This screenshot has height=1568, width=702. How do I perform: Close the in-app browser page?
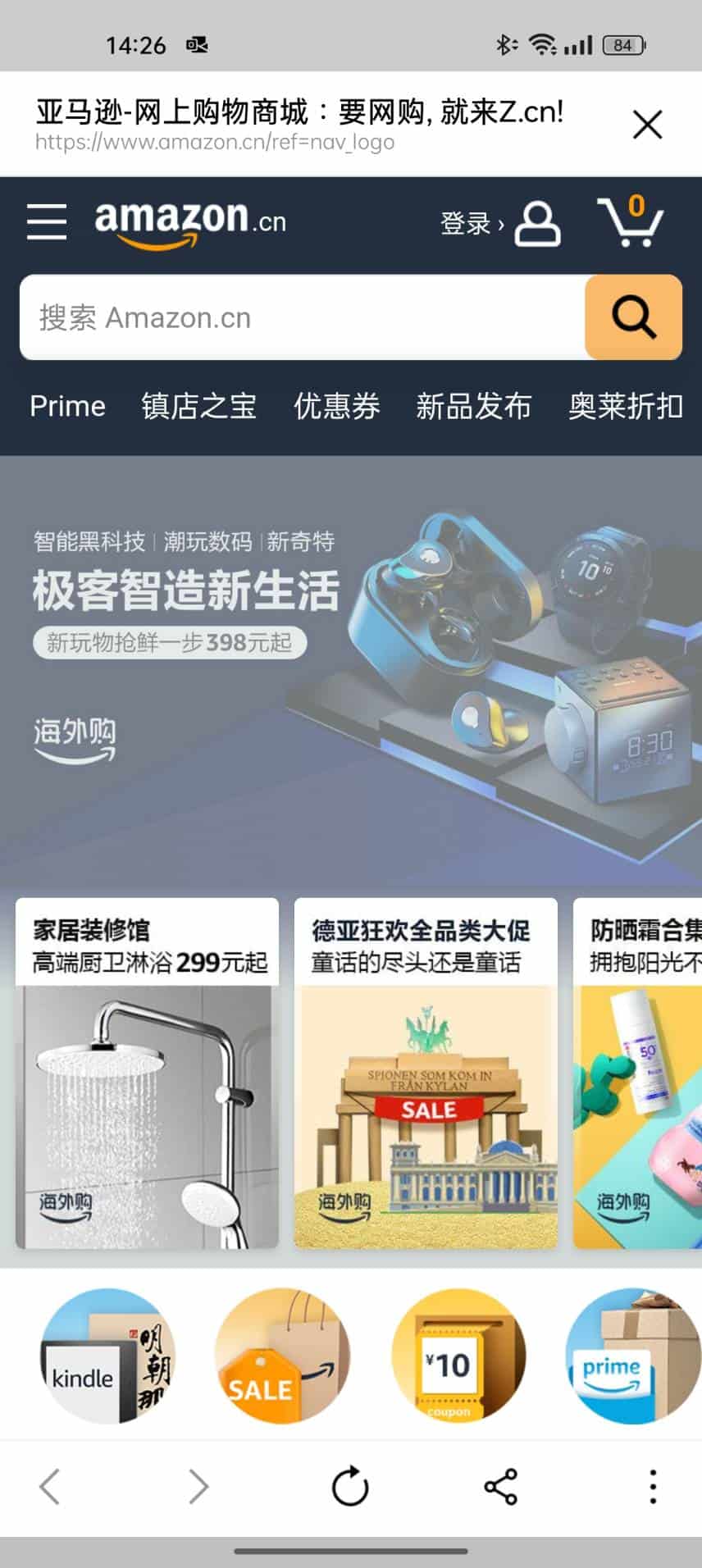click(647, 125)
